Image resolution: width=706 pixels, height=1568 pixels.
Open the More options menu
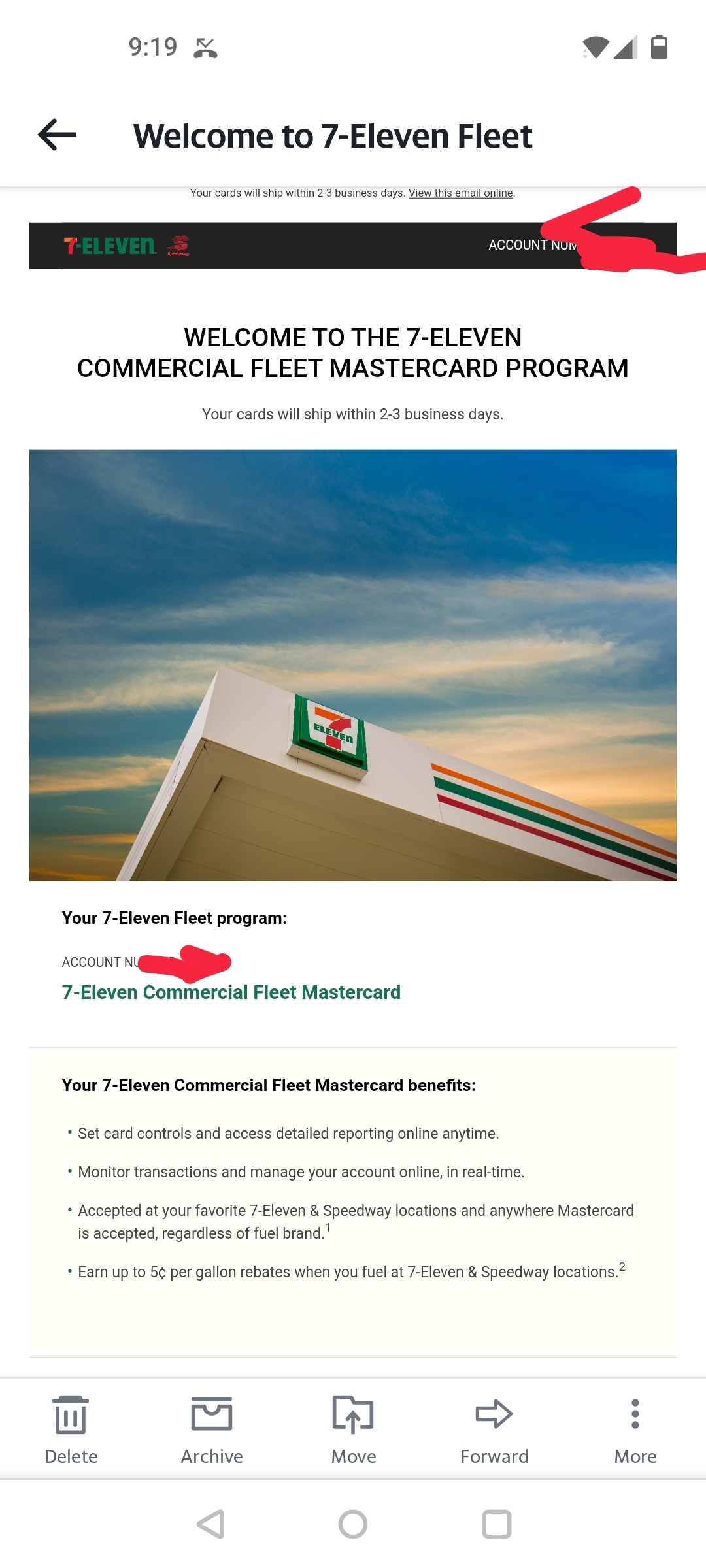635,1424
